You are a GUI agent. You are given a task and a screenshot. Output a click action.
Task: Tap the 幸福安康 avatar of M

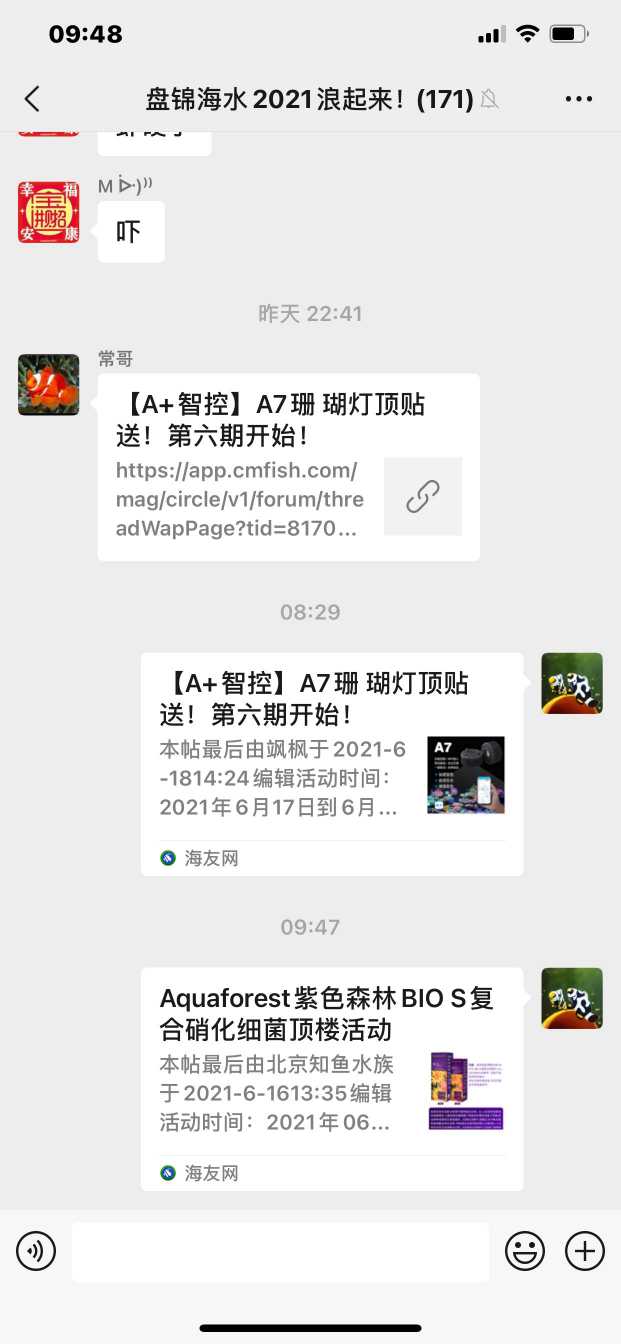[x=48, y=212]
